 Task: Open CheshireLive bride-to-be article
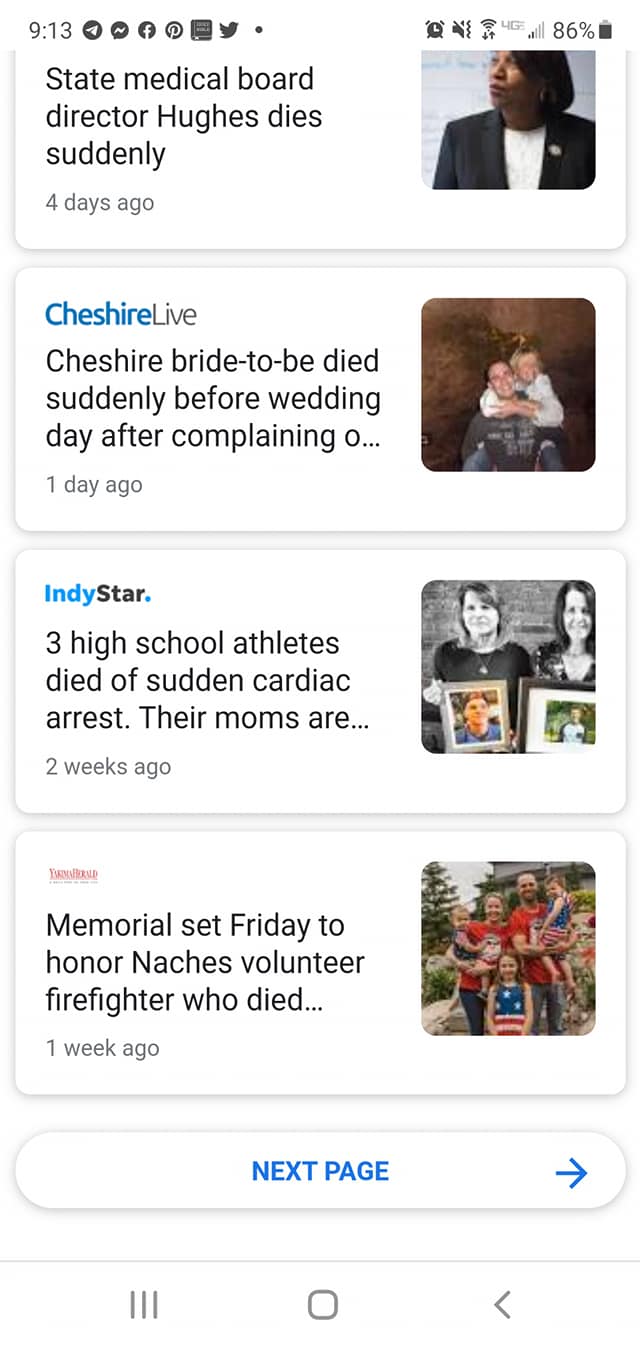click(x=213, y=398)
